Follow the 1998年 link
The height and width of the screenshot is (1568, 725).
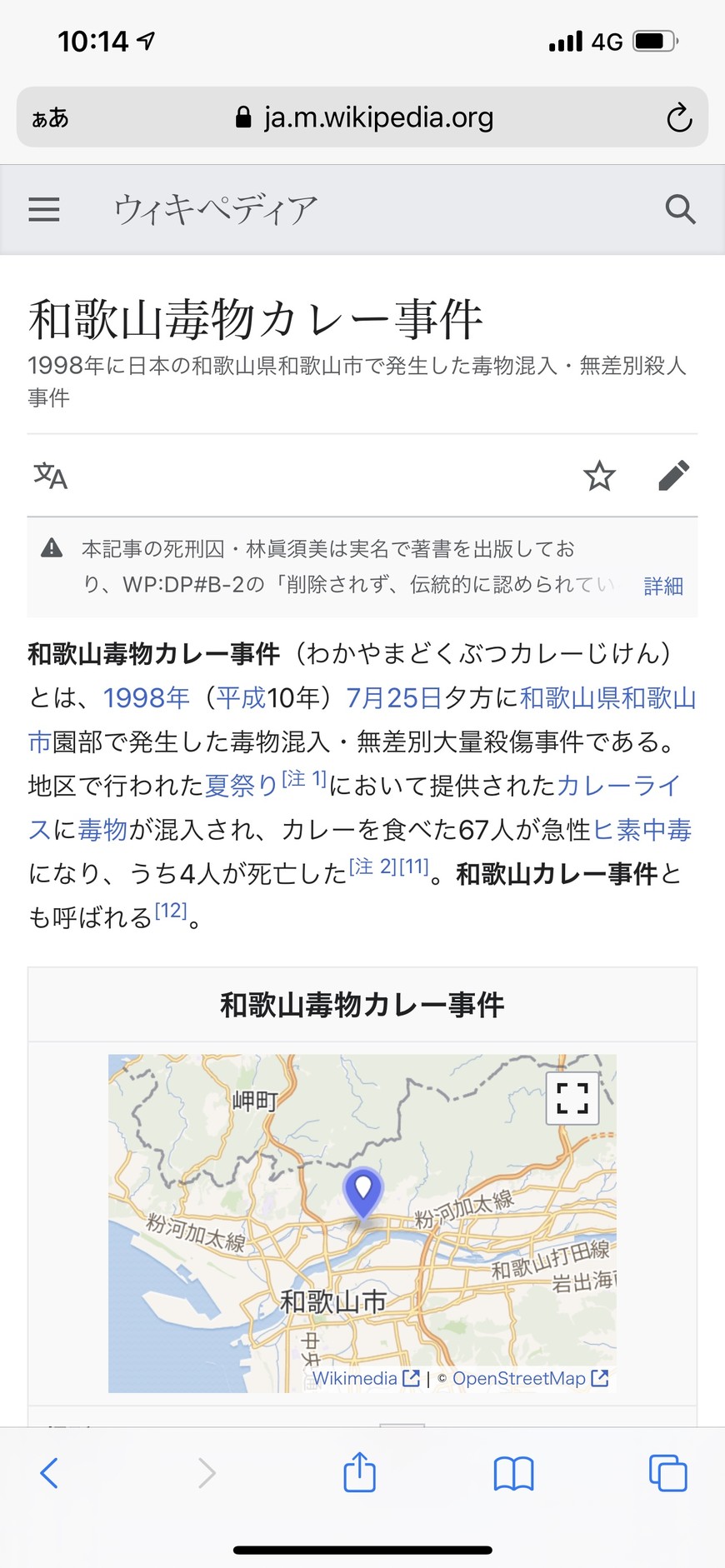click(x=147, y=697)
